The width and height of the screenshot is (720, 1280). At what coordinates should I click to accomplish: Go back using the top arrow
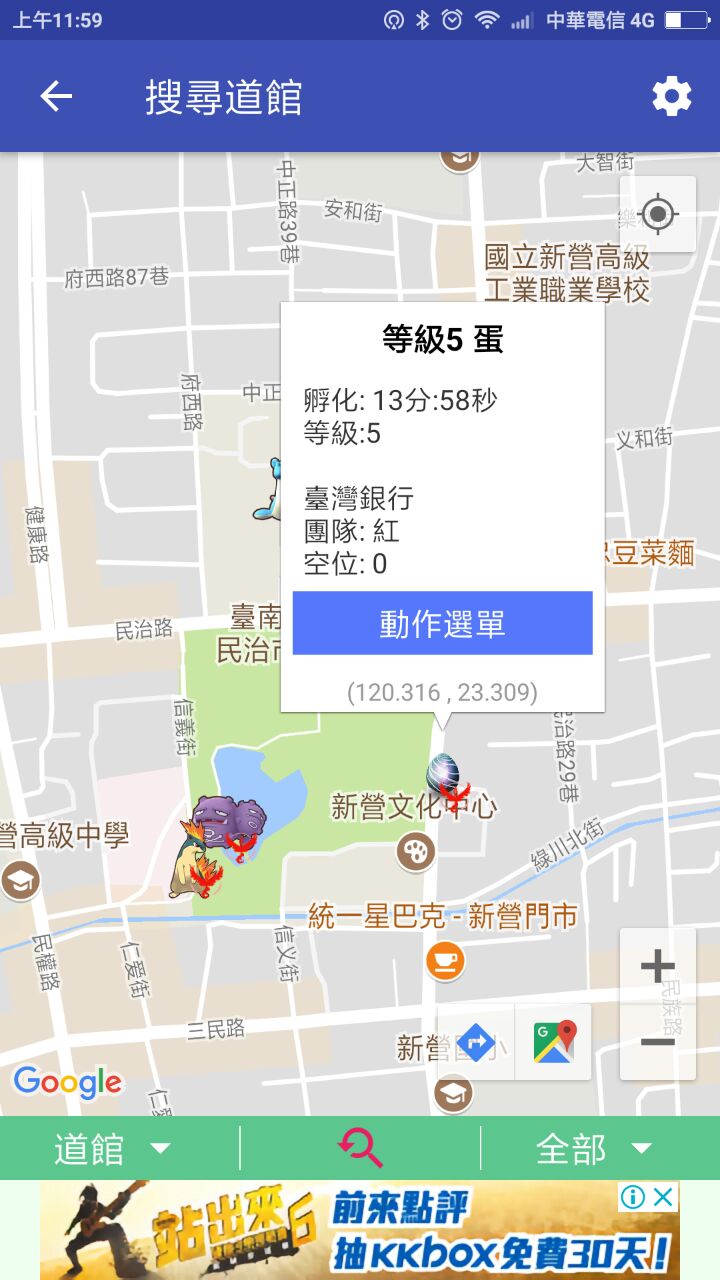56,97
